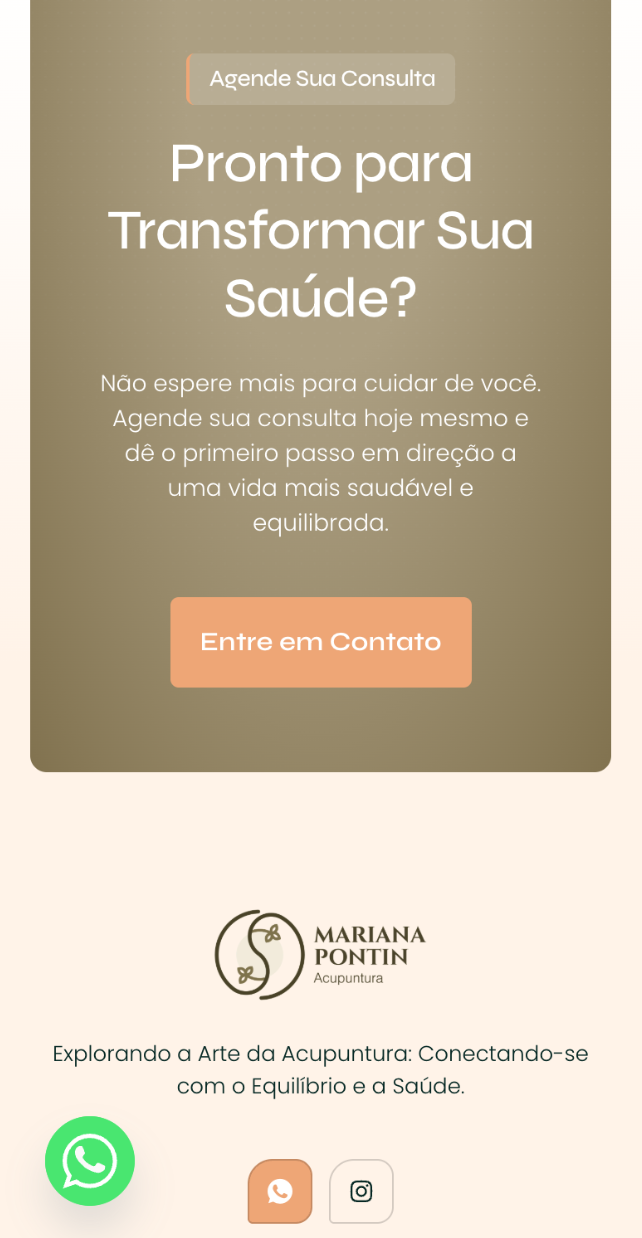Image resolution: width=642 pixels, height=1238 pixels.
Task: Open the orange WhatsApp social icon
Action: [280, 1191]
